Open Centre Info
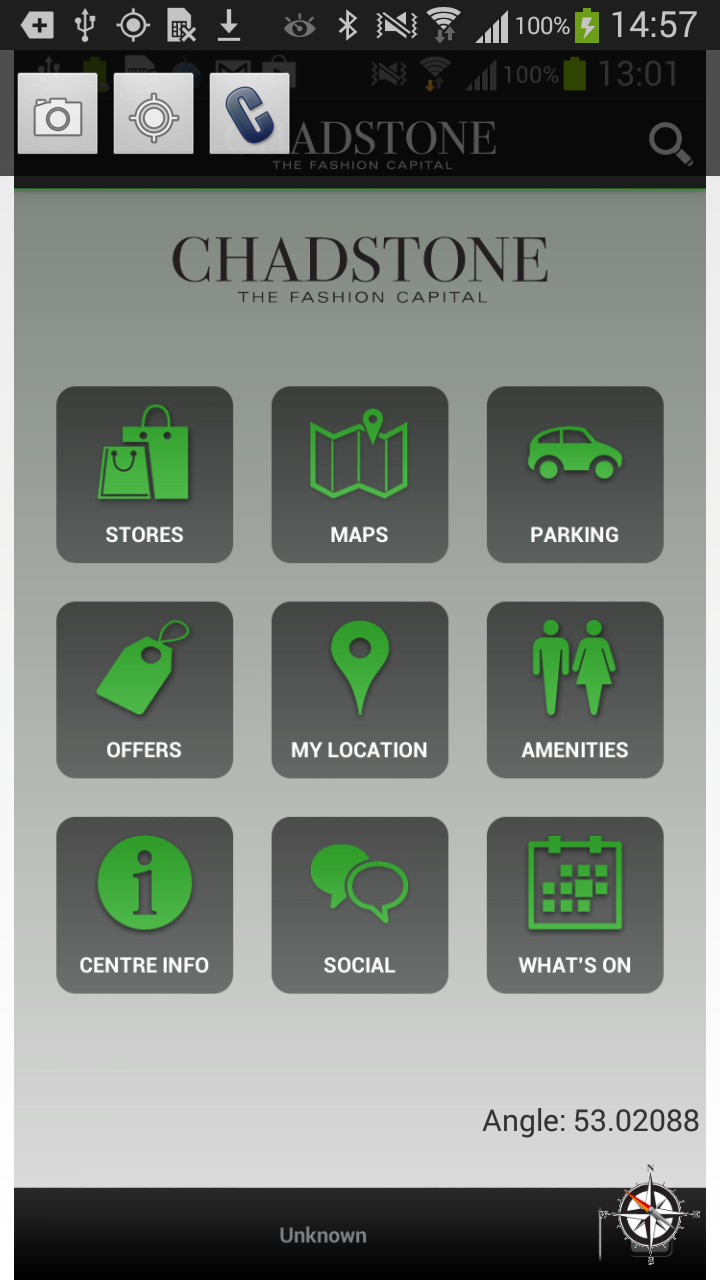 point(144,905)
